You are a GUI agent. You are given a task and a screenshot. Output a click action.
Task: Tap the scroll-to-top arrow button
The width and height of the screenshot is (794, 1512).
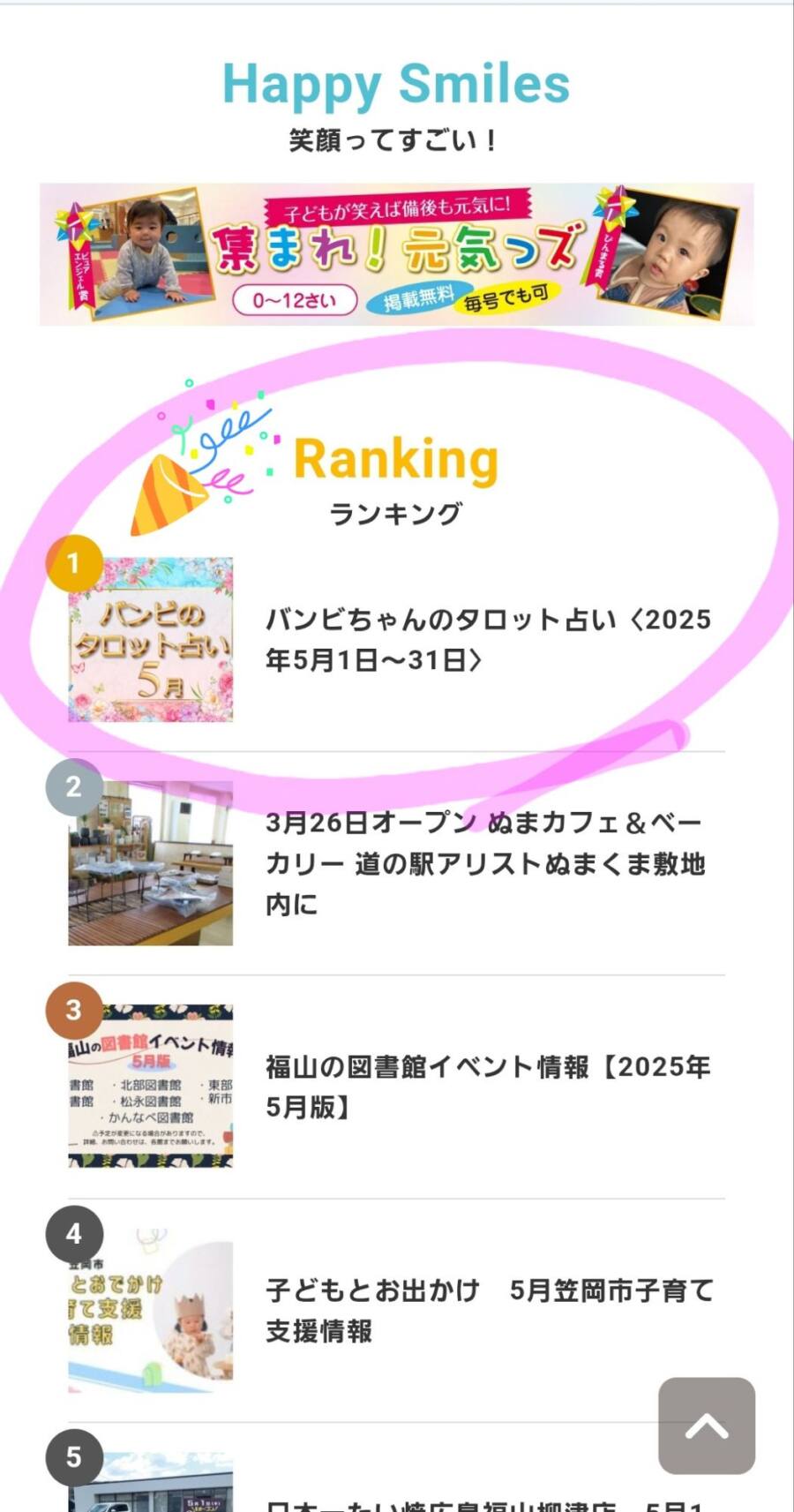click(x=706, y=1425)
